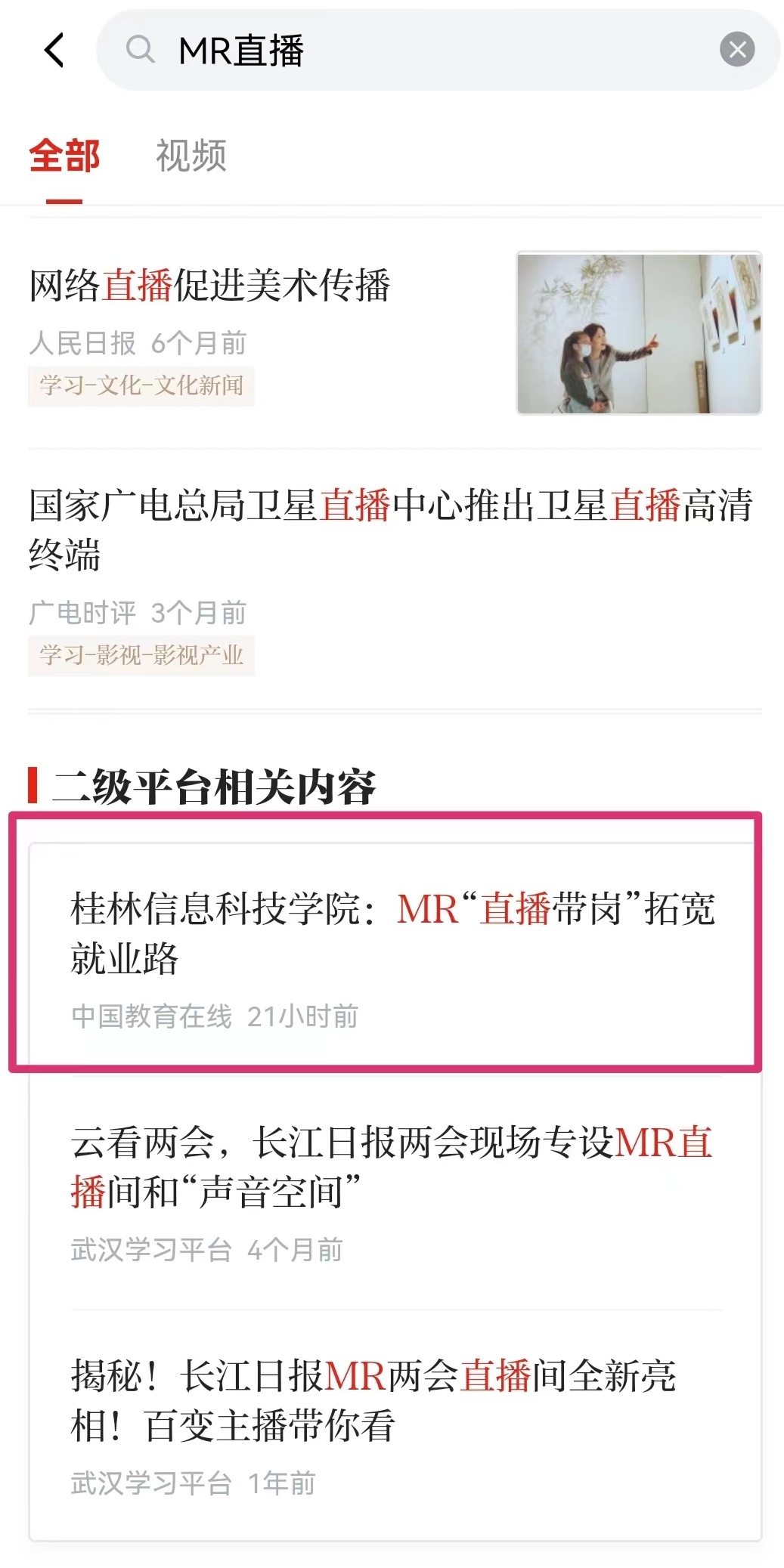Open article 网络直播促进美术传播
This screenshot has width=784, height=1568.
coord(210,286)
